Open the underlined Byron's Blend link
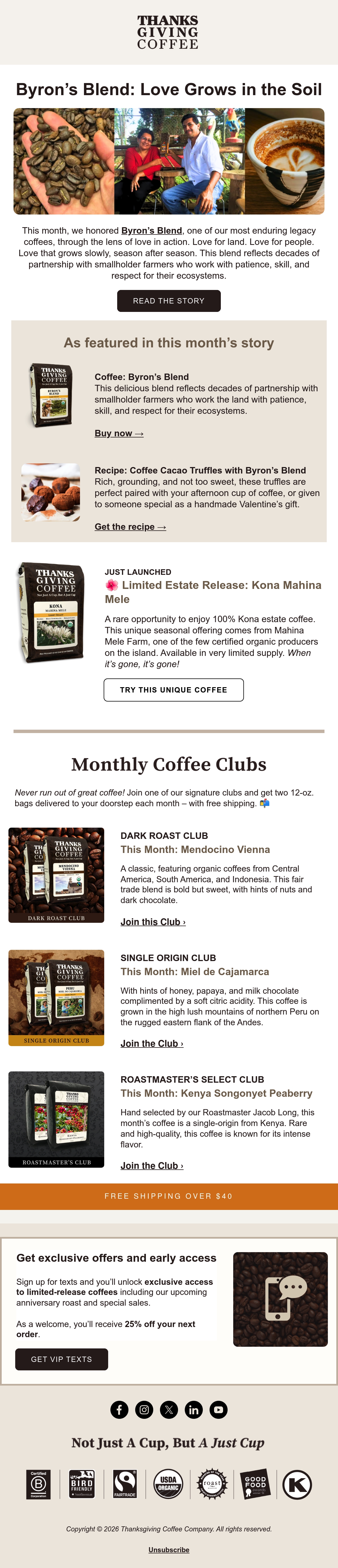The height and width of the screenshot is (1568, 338). [152, 231]
